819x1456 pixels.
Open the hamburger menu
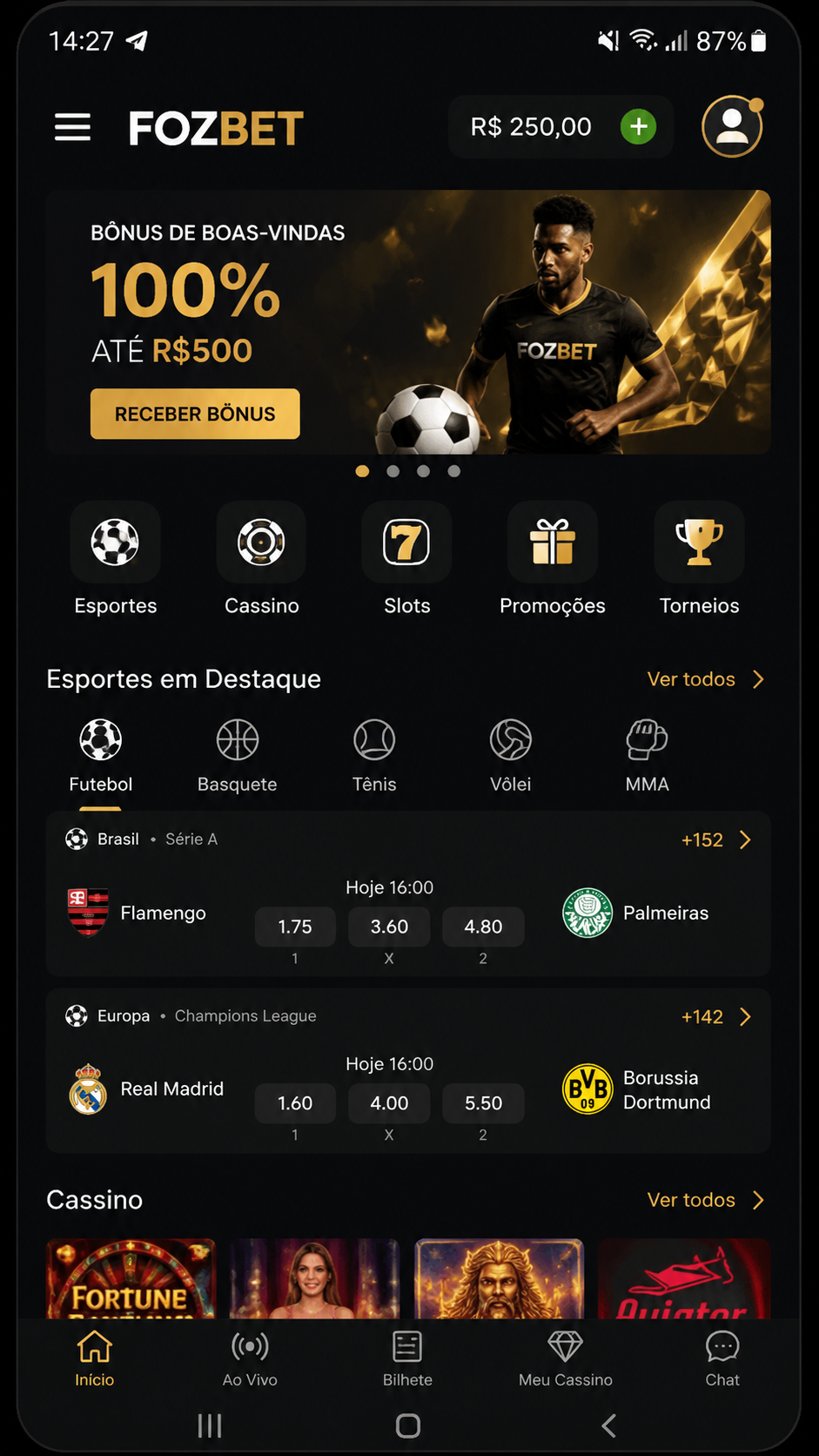pyautogui.click(x=72, y=127)
